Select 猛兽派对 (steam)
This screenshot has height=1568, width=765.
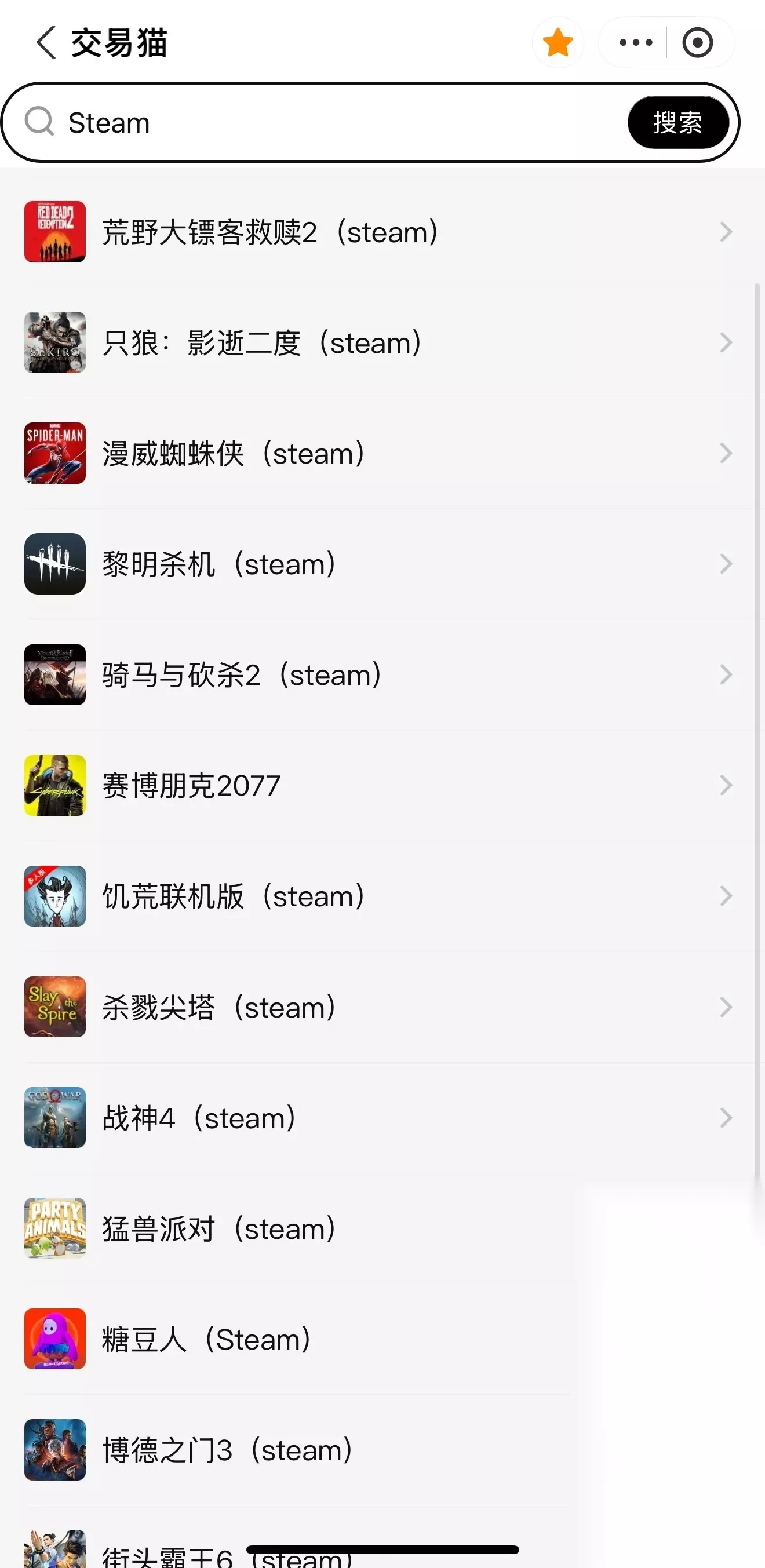(382, 1229)
